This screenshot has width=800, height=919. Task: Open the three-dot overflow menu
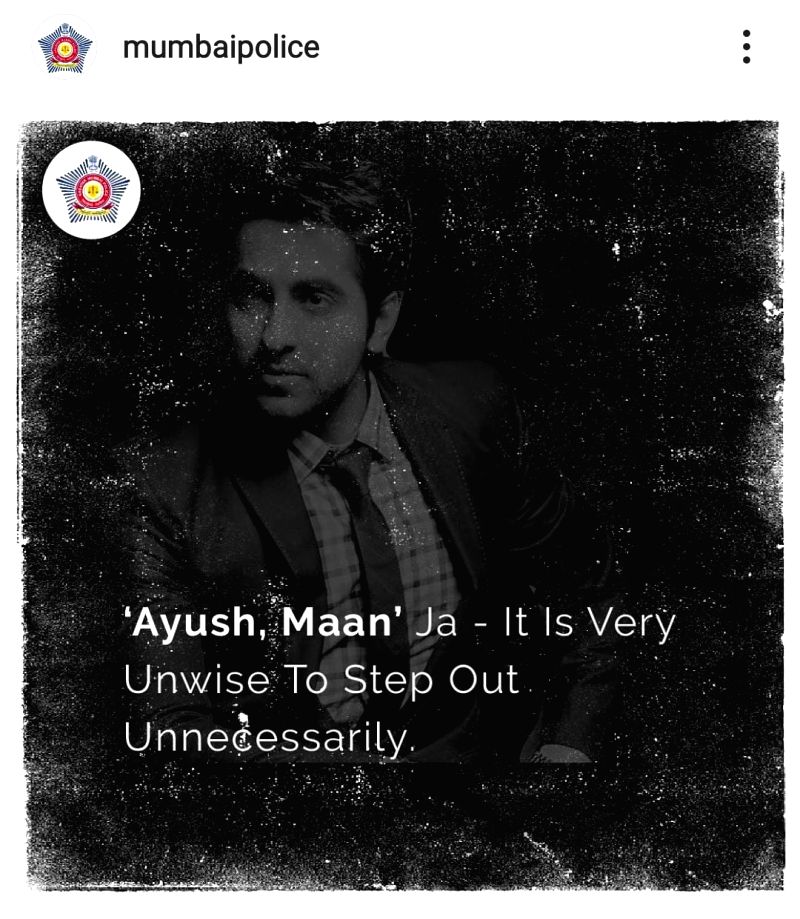coord(746,47)
